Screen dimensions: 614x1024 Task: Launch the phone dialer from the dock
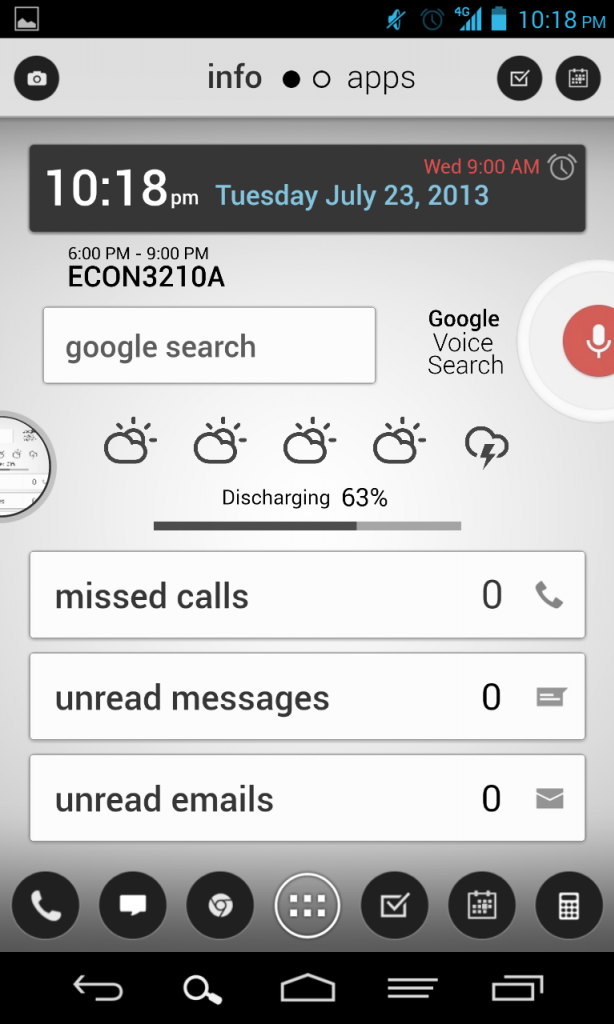(45, 906)
